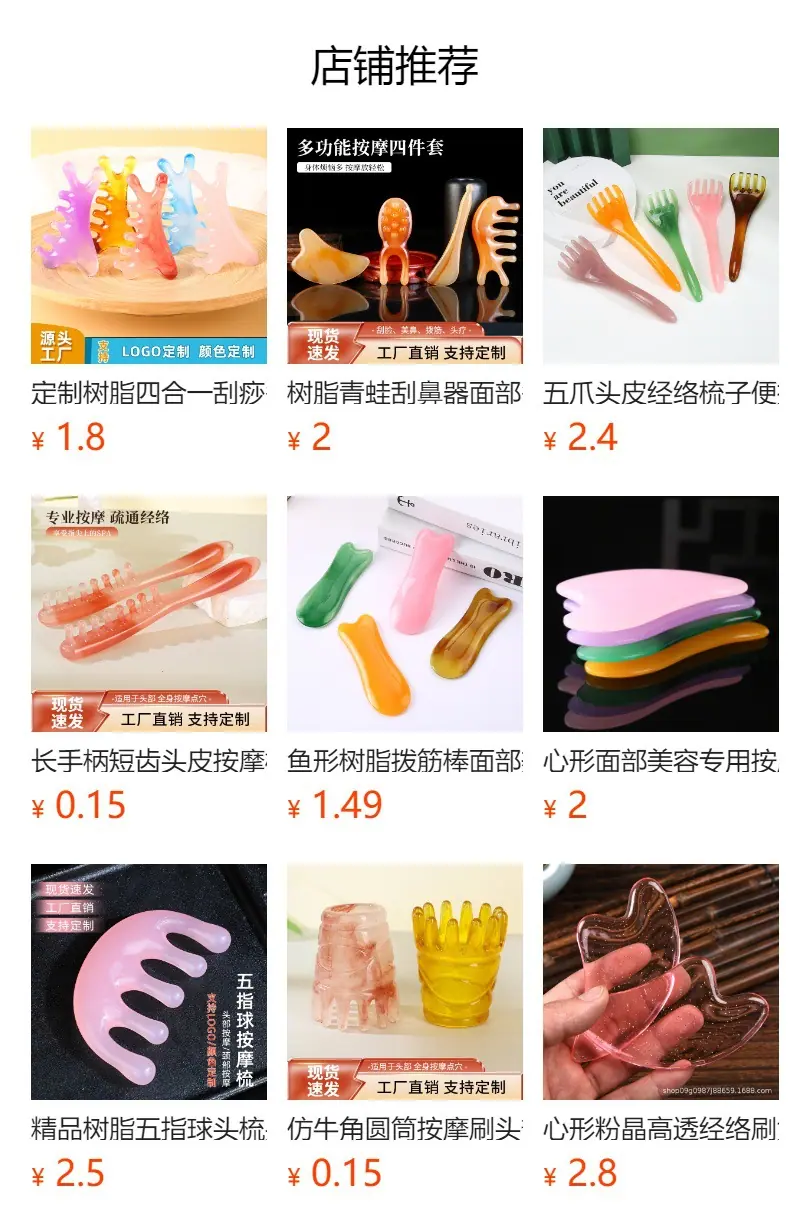View the 树脂青蛙刮鼻器 product
The width and height of the screenshot is (790, 1232).
tap(405, 292)
